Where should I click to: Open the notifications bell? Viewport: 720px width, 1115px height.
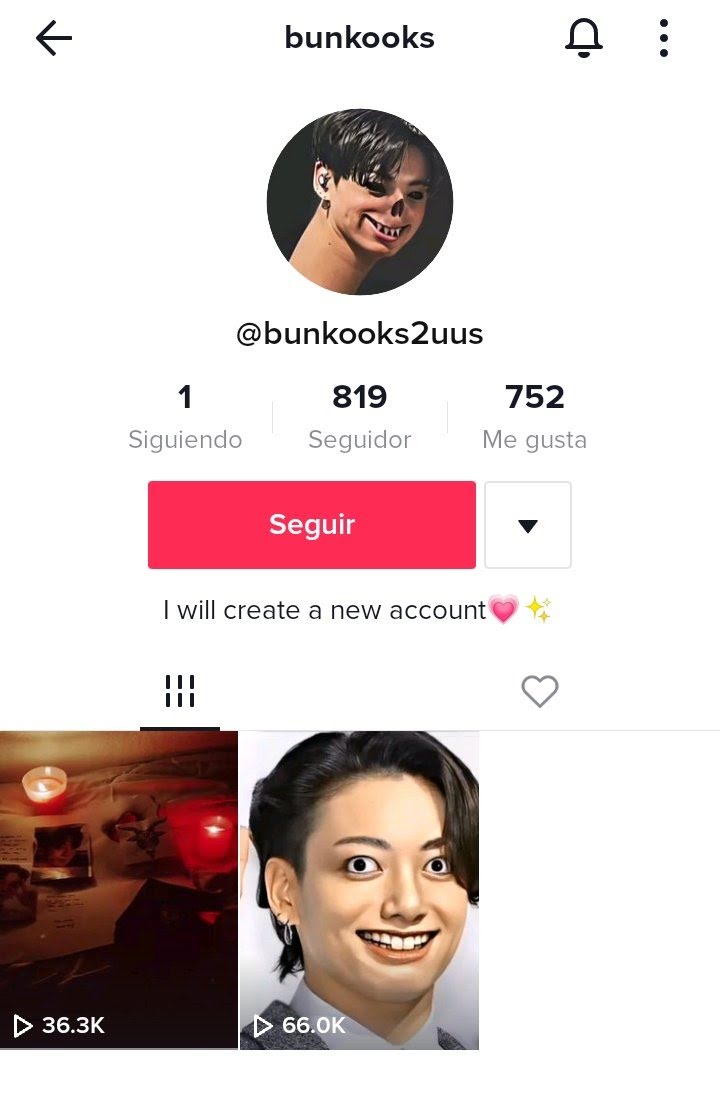coord(584,39)
